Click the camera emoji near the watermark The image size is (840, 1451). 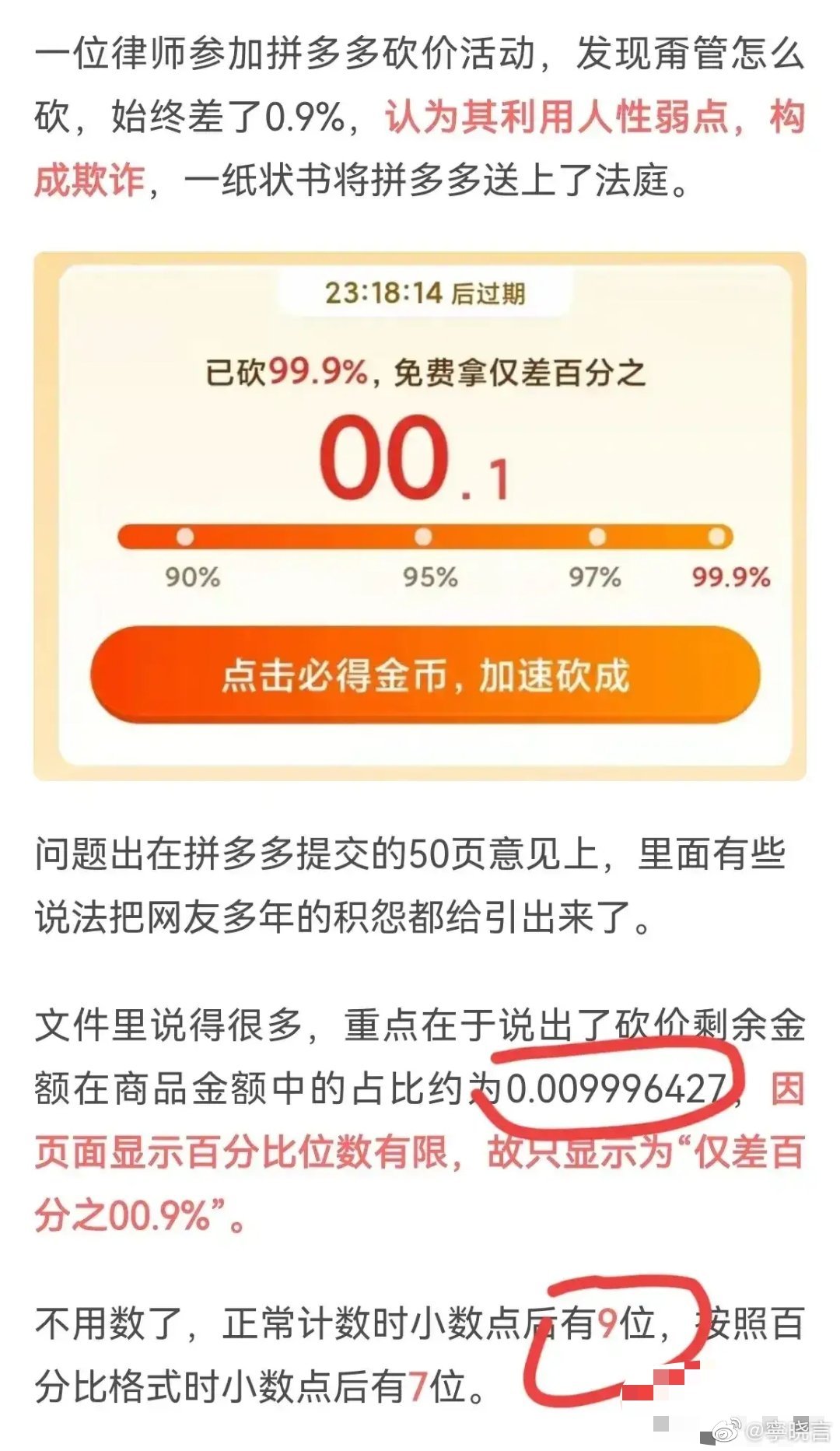[727, 1432]
